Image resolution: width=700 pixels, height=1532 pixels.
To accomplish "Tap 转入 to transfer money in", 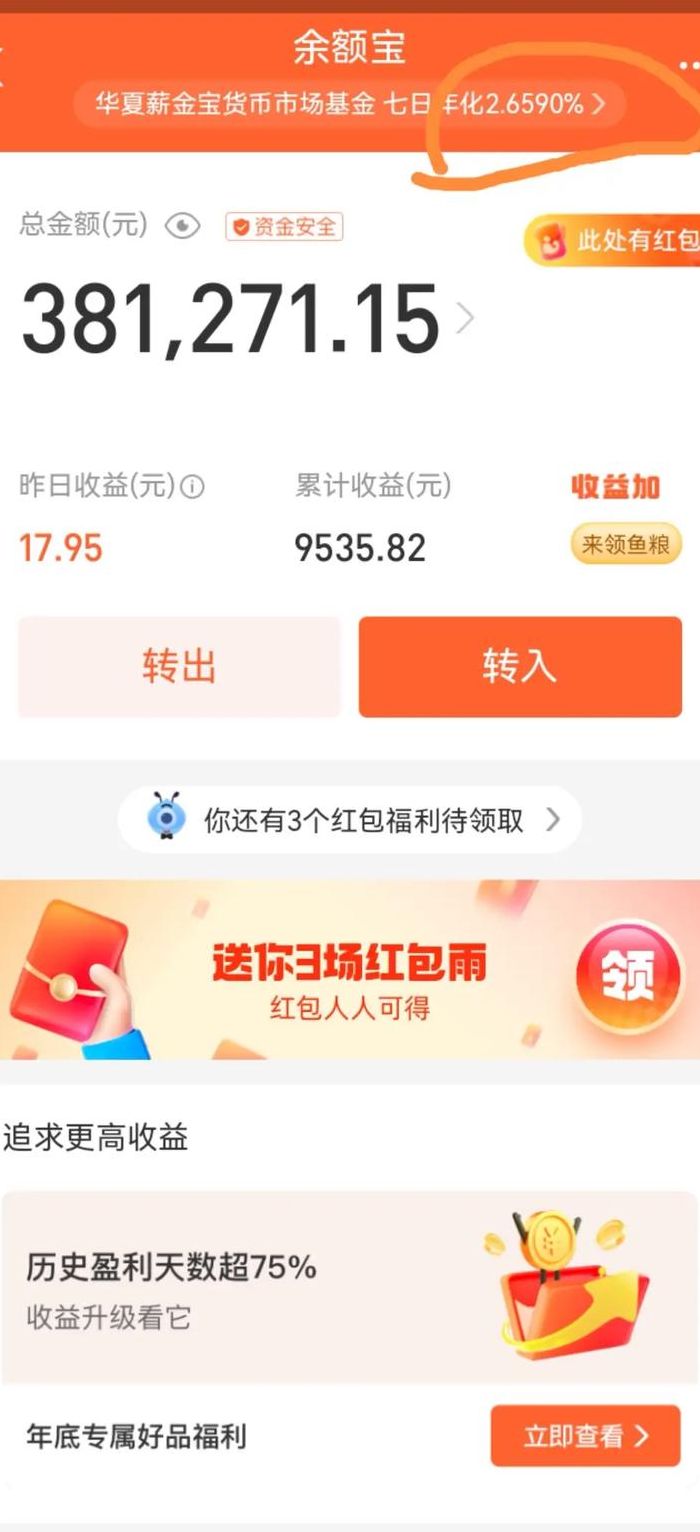I will point(520,667).
